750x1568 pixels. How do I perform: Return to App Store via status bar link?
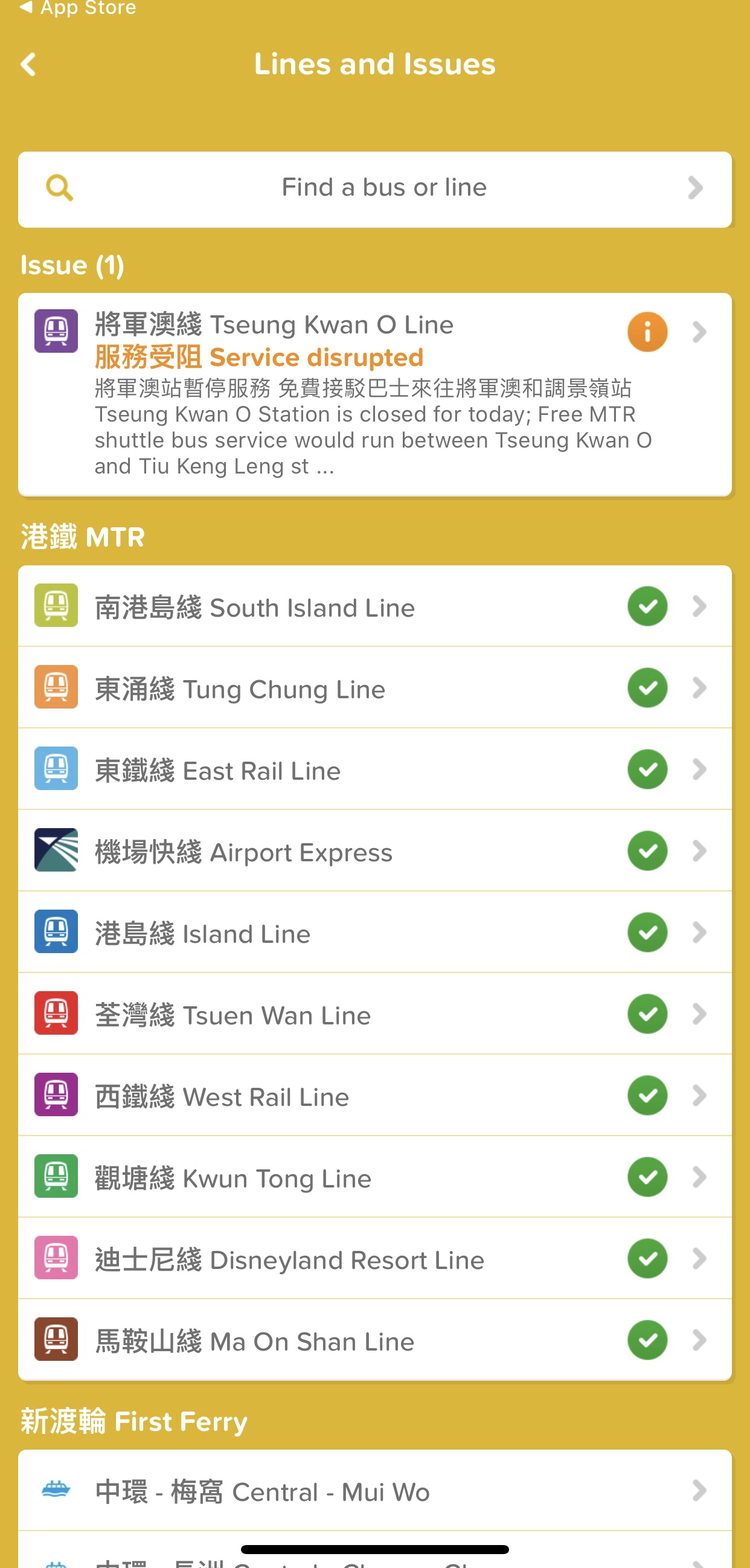tap(78, 8)
